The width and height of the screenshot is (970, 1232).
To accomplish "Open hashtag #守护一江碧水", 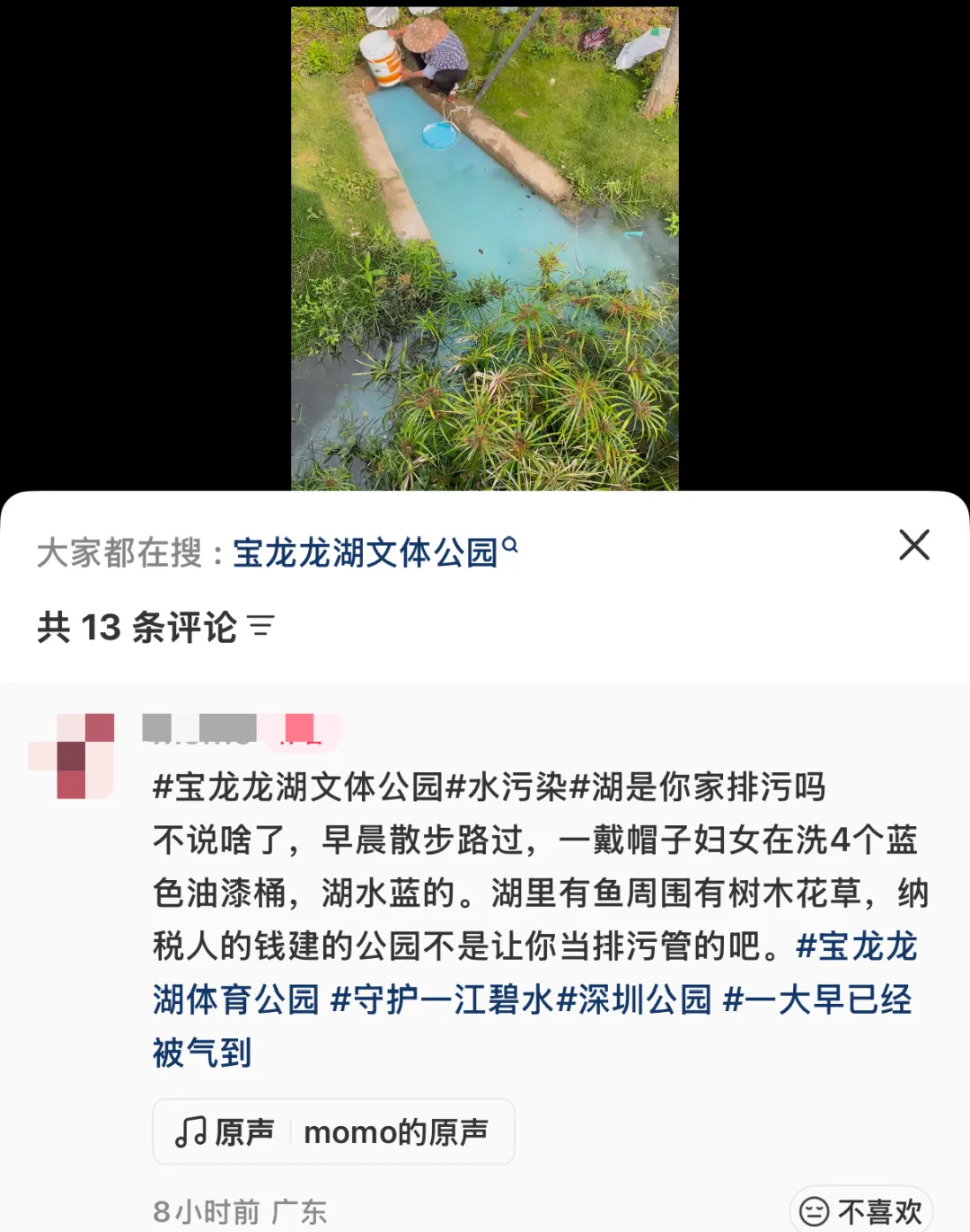I will 442,1000.
